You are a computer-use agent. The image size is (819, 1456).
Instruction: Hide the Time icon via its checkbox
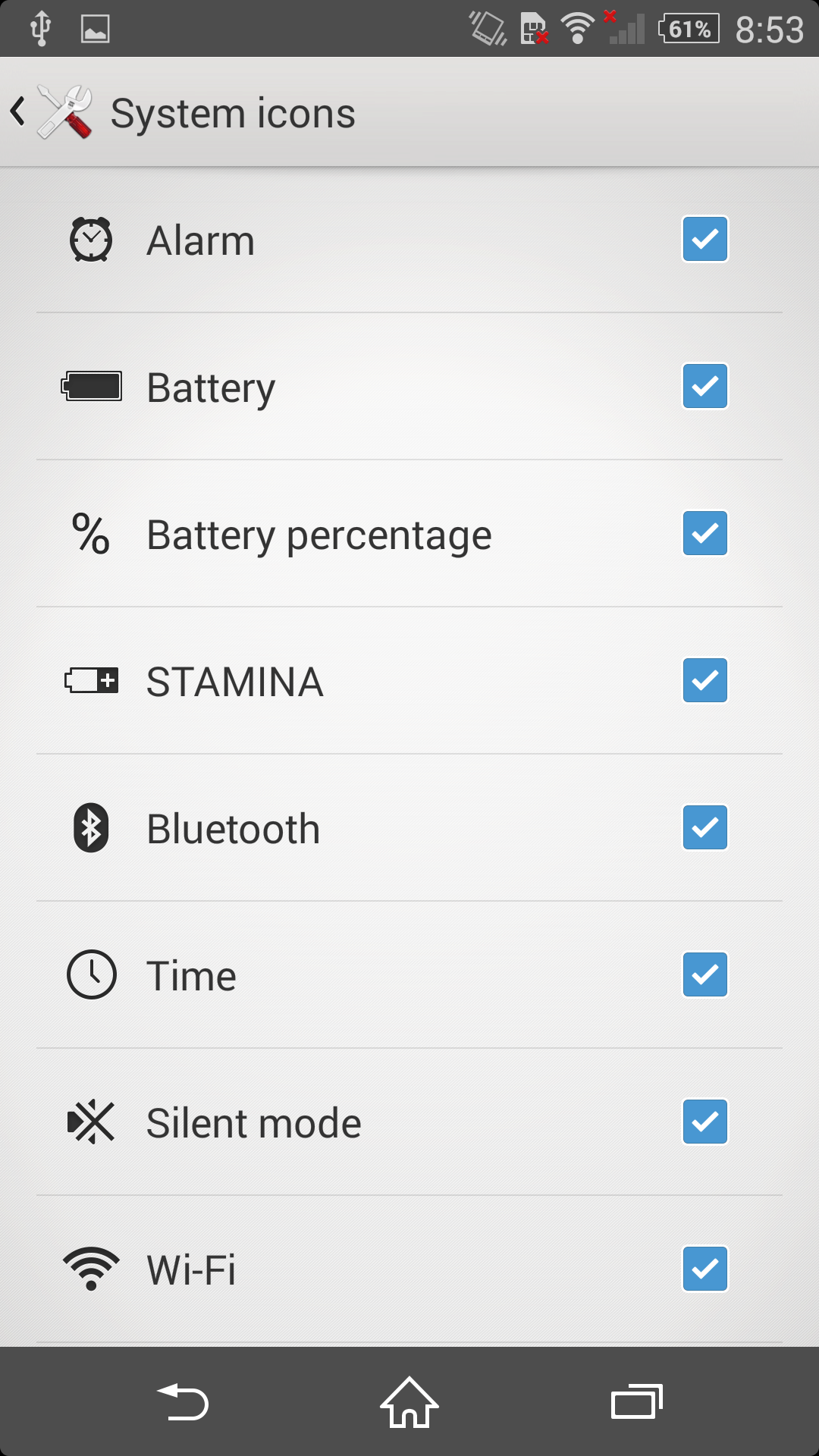(x=705, y=974)
